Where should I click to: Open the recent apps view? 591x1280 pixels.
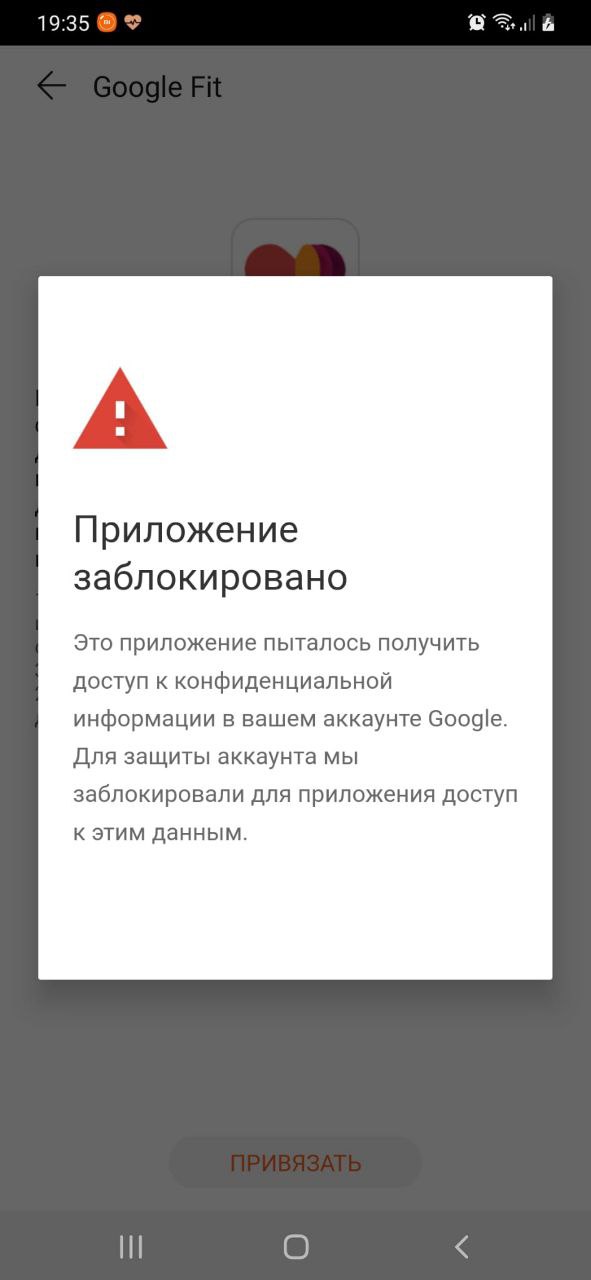coord(131,1246)
